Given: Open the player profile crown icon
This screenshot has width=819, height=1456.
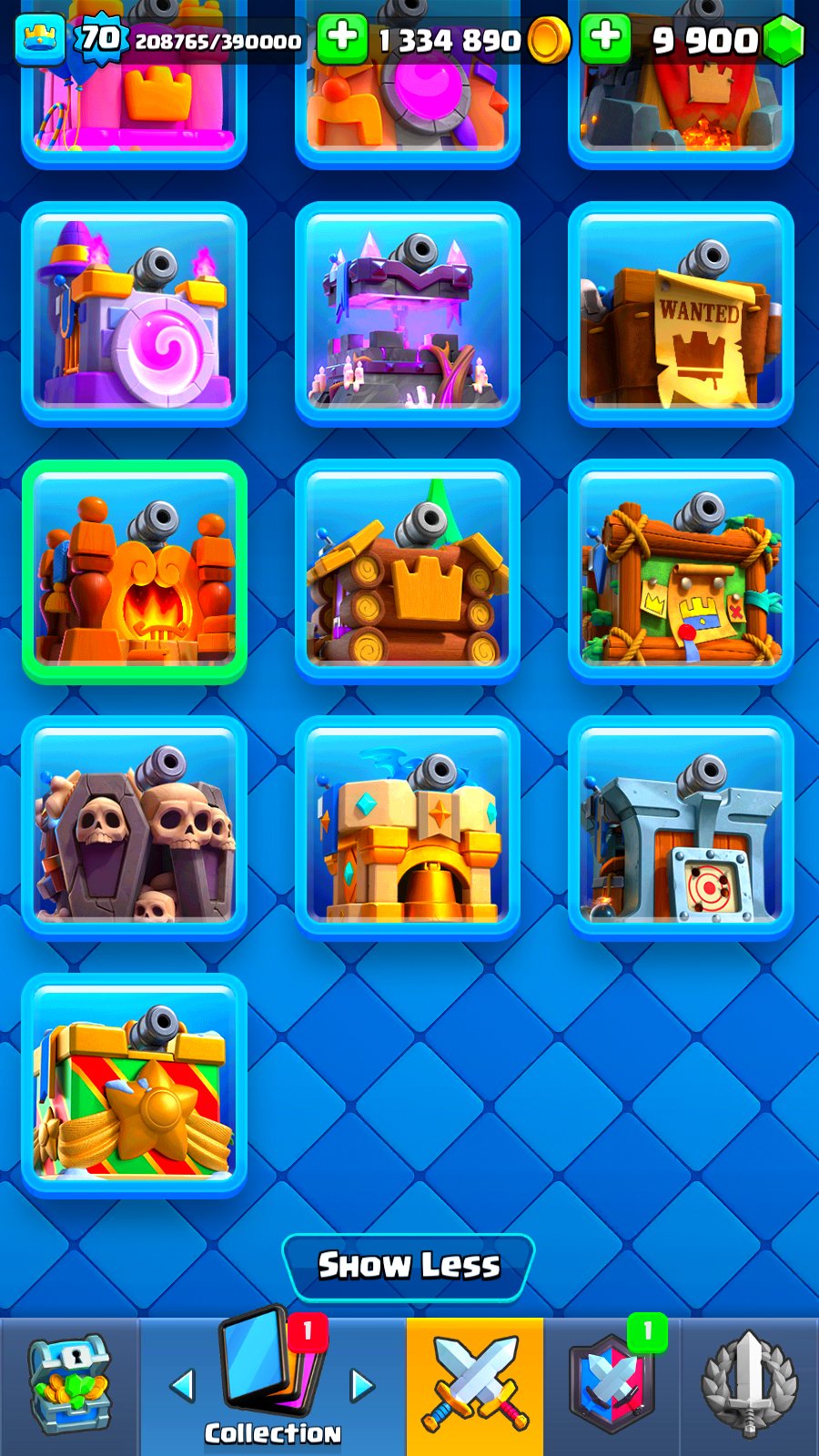Looking at the screenshot, I should coord(39,39).
